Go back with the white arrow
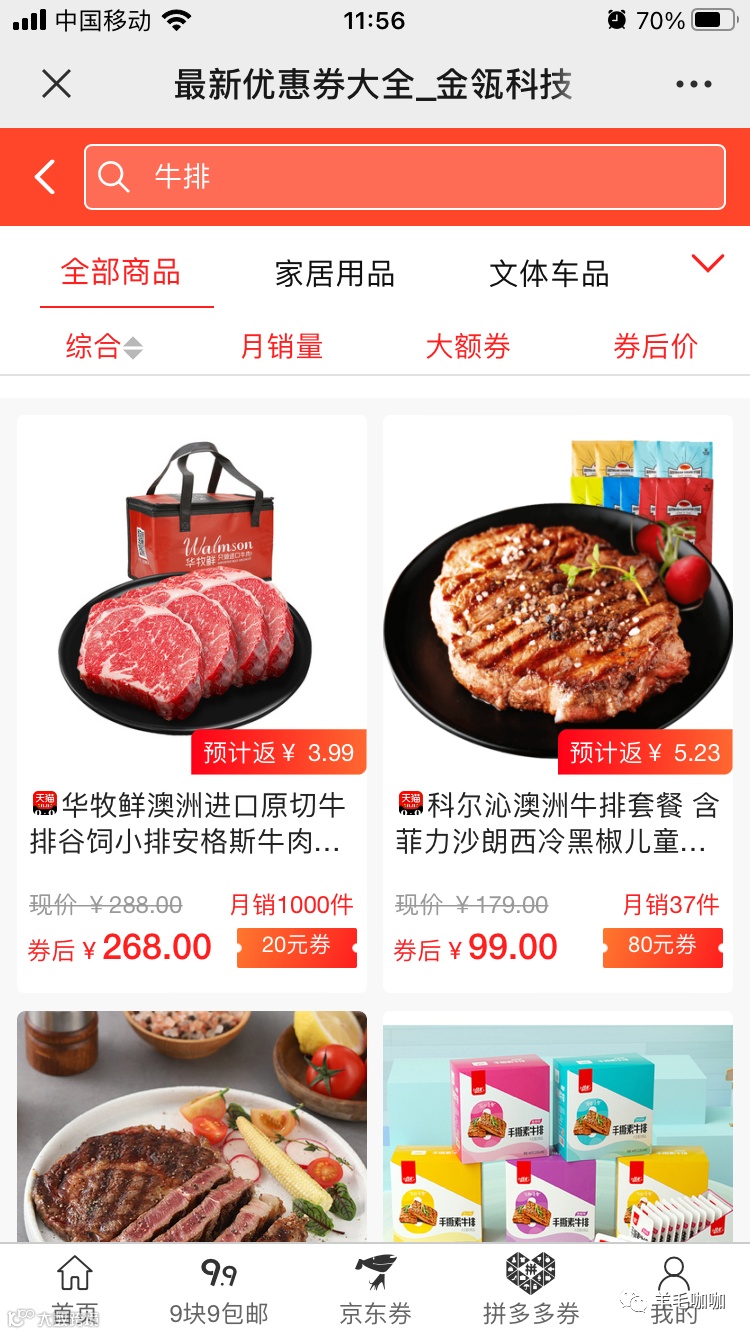 click(x=45, y=177)
